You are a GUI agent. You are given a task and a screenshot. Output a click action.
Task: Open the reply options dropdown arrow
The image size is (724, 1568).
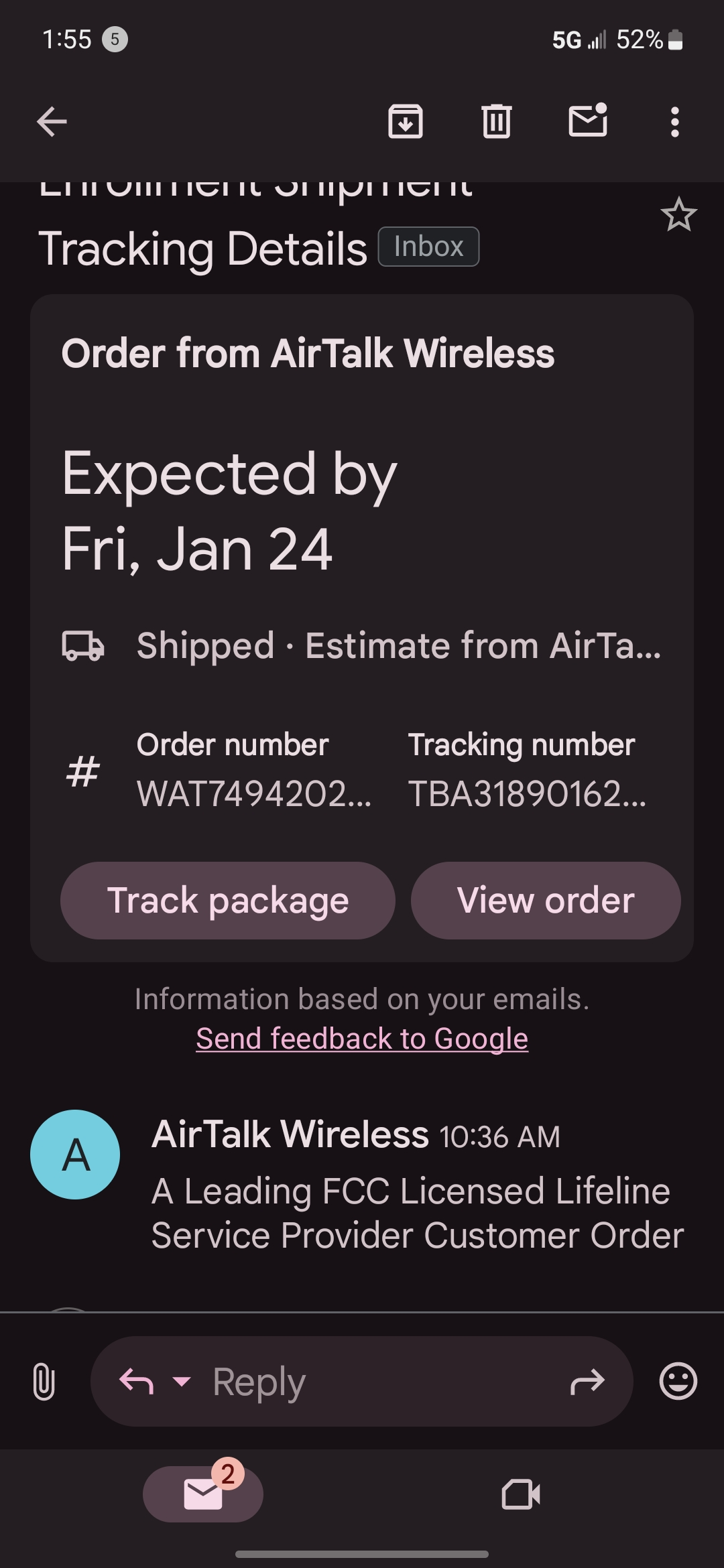tap(182, 1381)
